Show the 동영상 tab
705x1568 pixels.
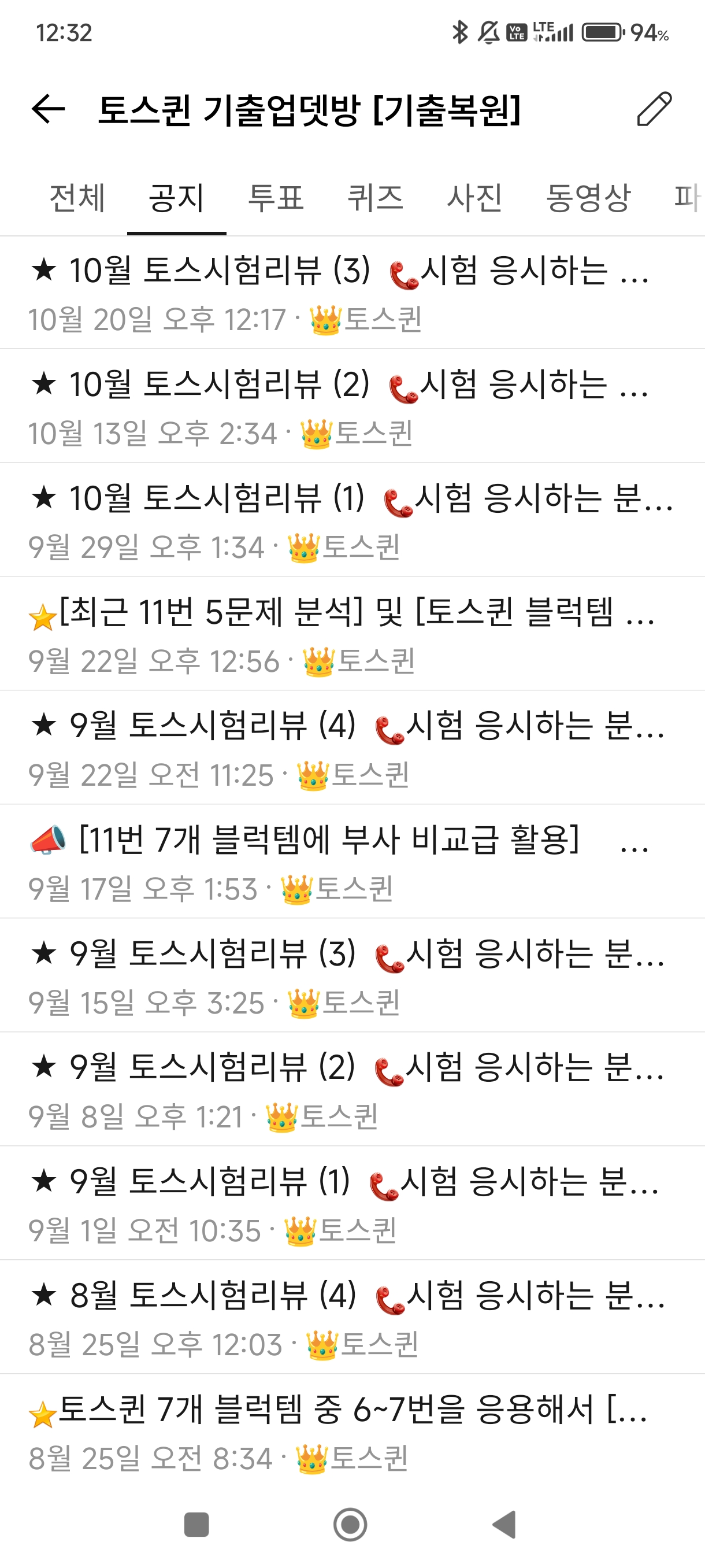(x=588, y=198)
